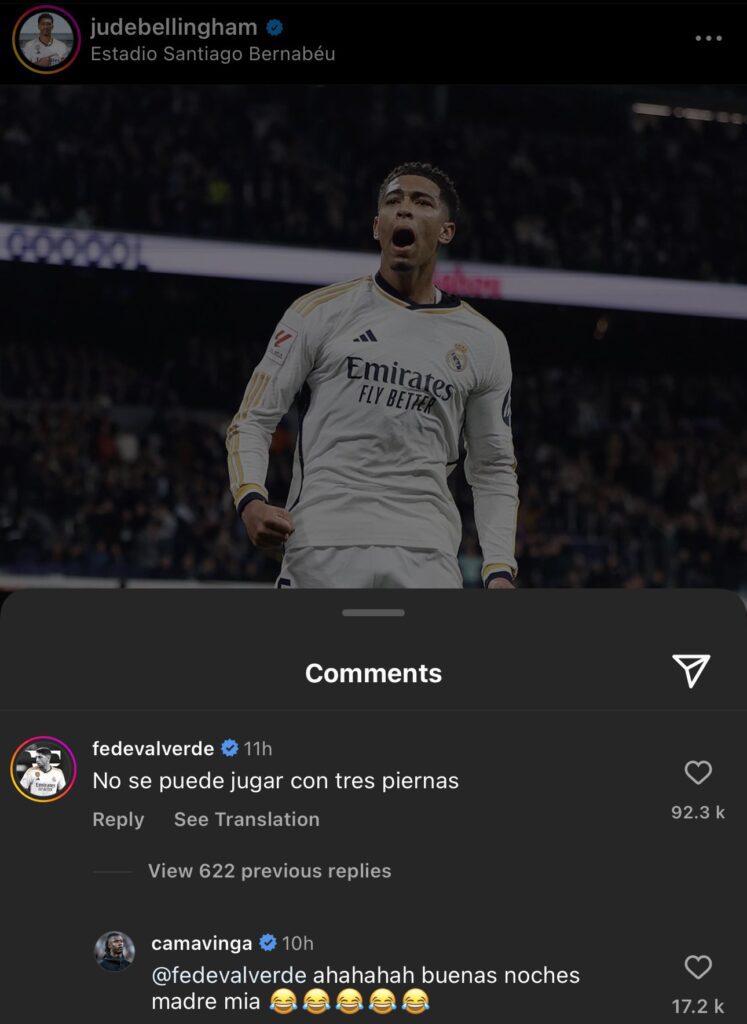747x1024 pixels.
Task: Tap the @fedevalverde mention in camavinga's reply
Action: (229, 975)
